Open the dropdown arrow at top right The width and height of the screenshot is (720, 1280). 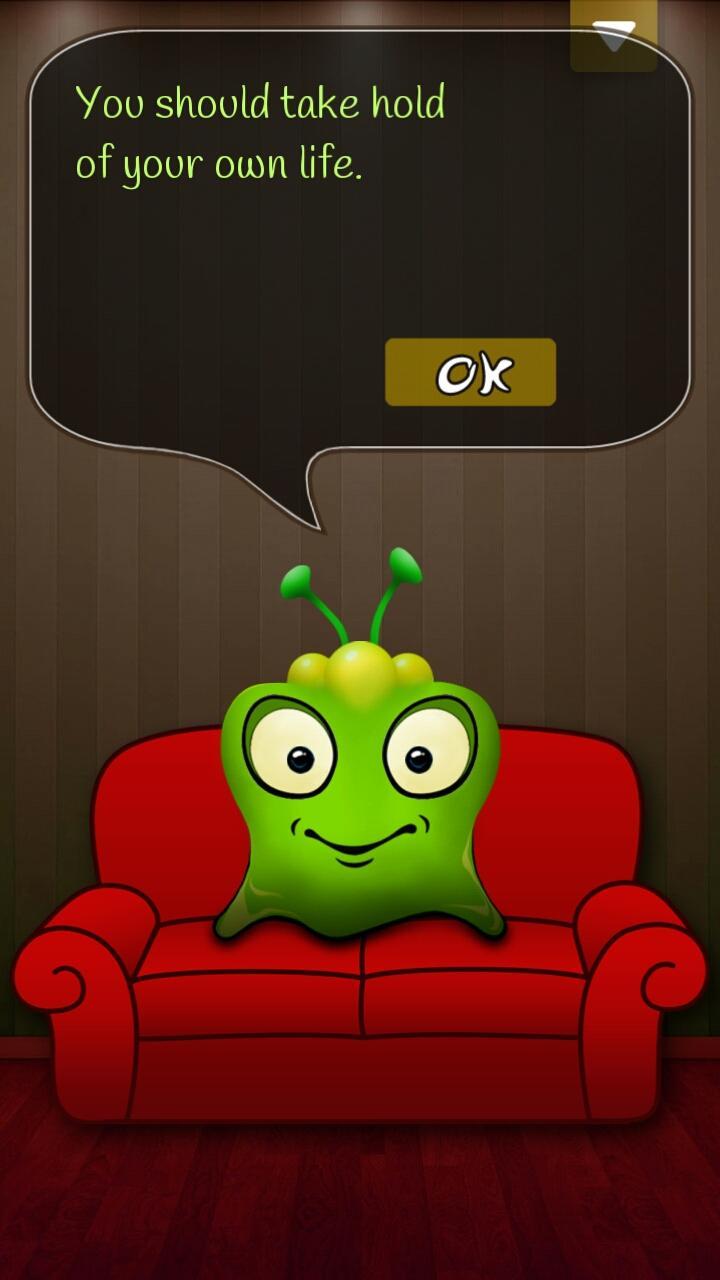click(x=613, y=35)
